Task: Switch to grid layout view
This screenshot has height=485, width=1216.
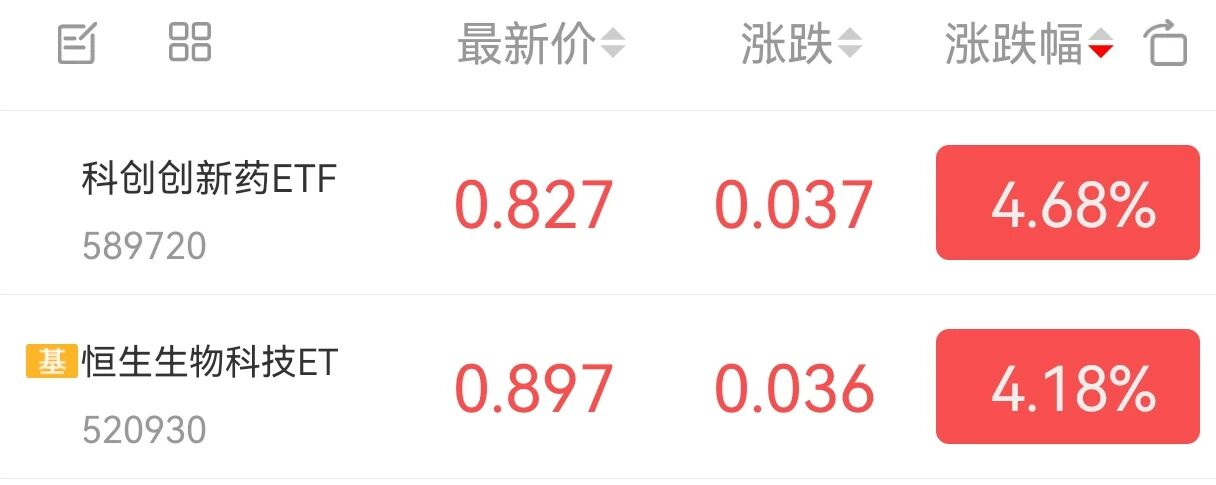Action: [x=190, y=43]
